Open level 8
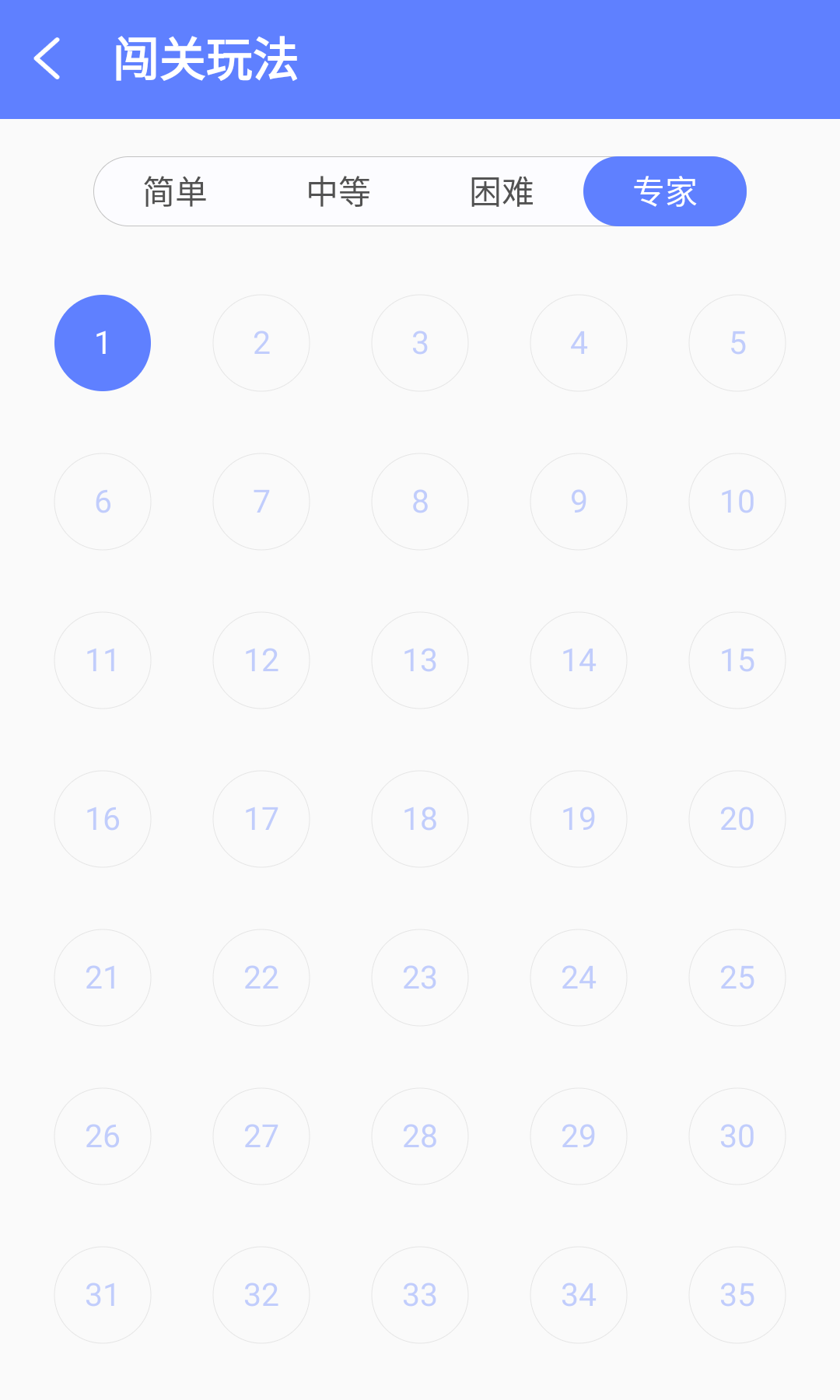Image resolution: width=840 pixels, height=1400 pixels. (x=420, y=502)
